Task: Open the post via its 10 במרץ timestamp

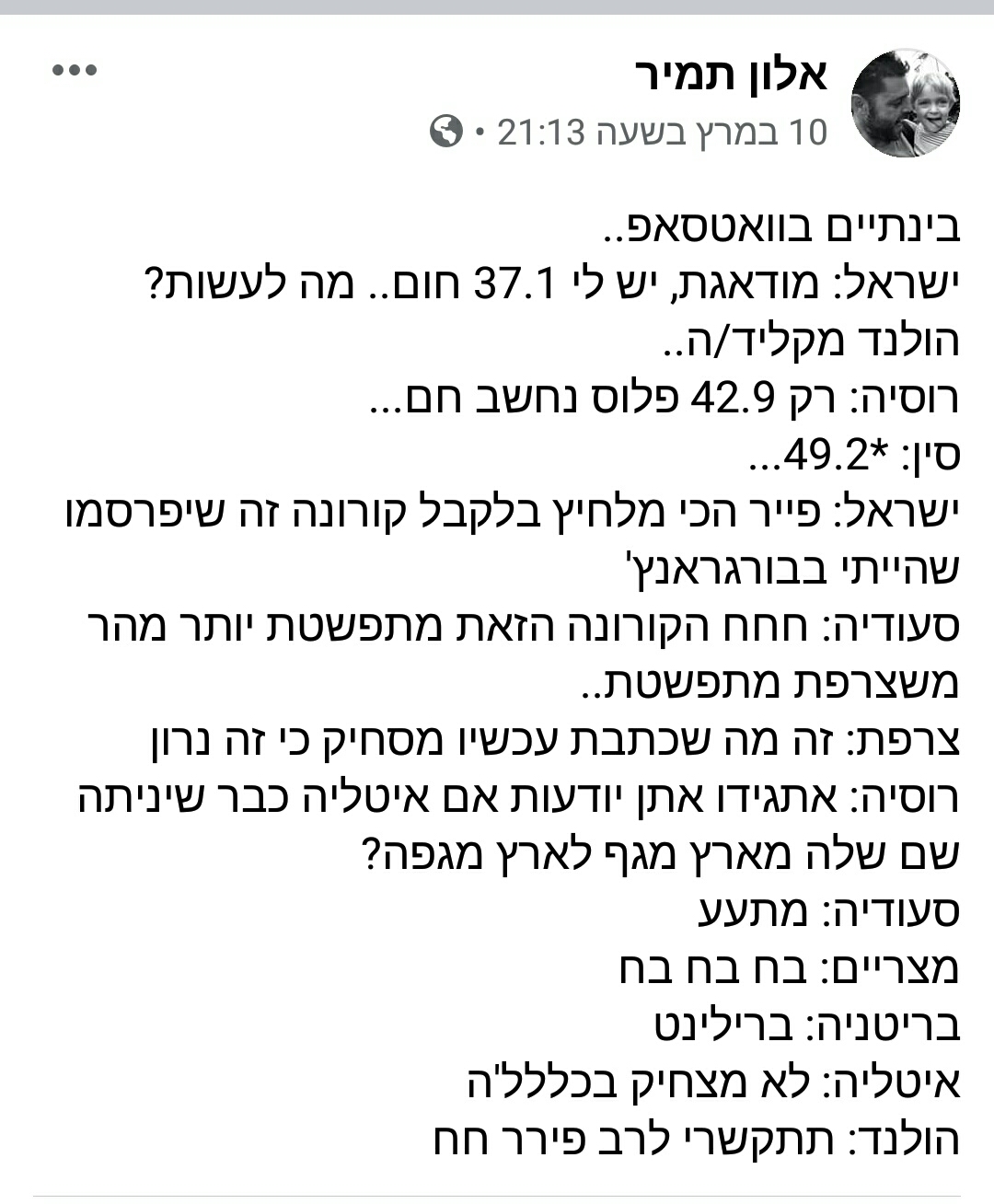Action: pyautogui.click(x=663, y=133)
